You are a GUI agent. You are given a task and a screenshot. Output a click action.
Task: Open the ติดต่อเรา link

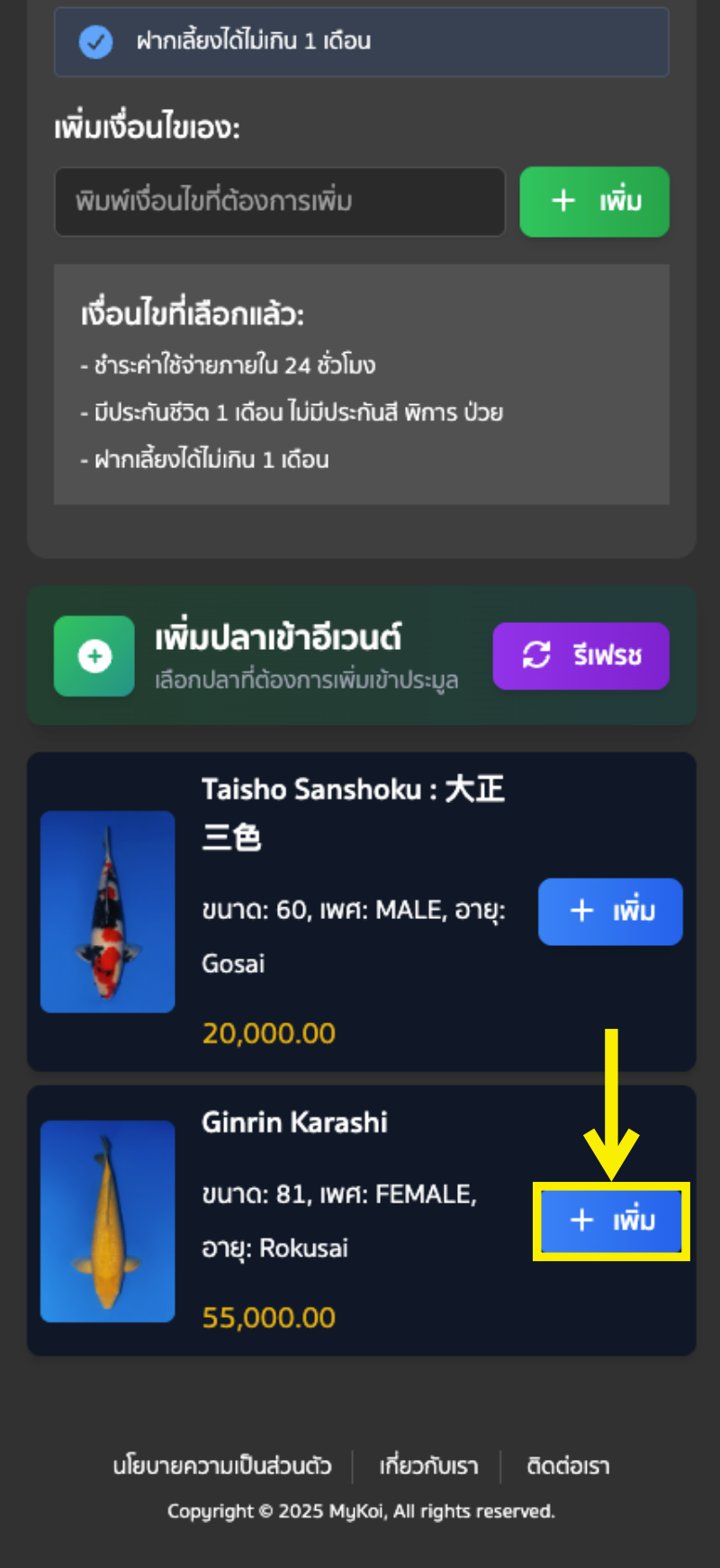pos(568,1466)
